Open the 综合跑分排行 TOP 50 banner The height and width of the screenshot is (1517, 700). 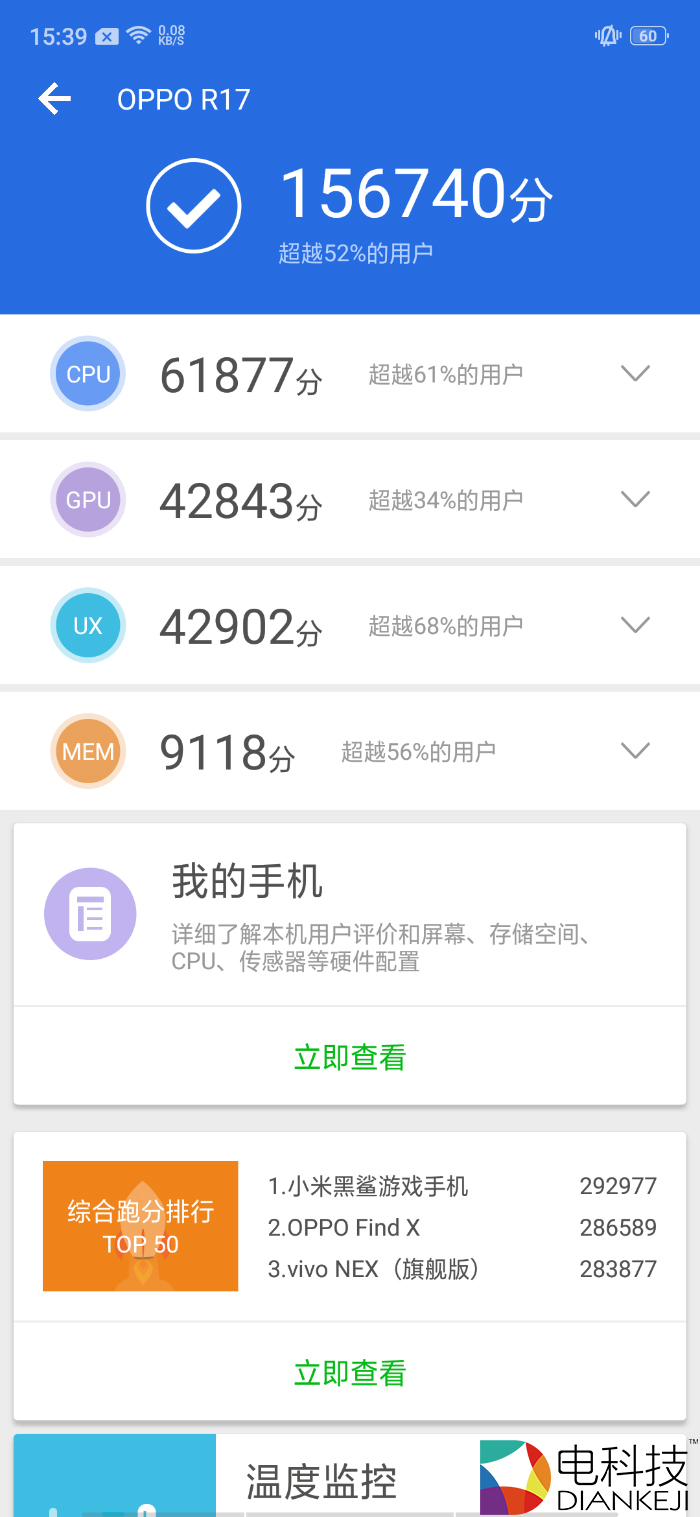click(x=141, y=1226)
